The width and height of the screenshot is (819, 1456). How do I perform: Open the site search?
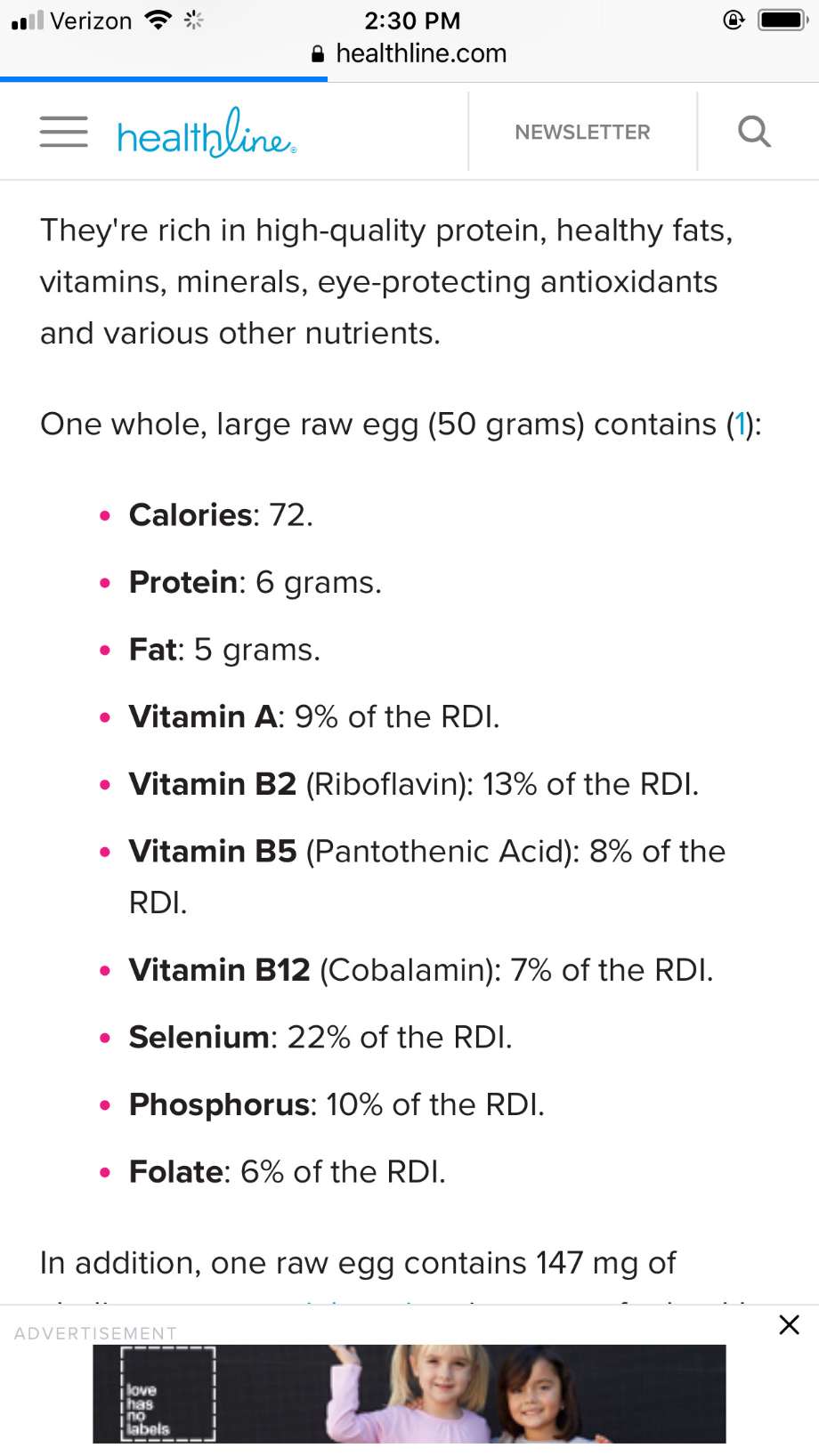coord(754,132)
